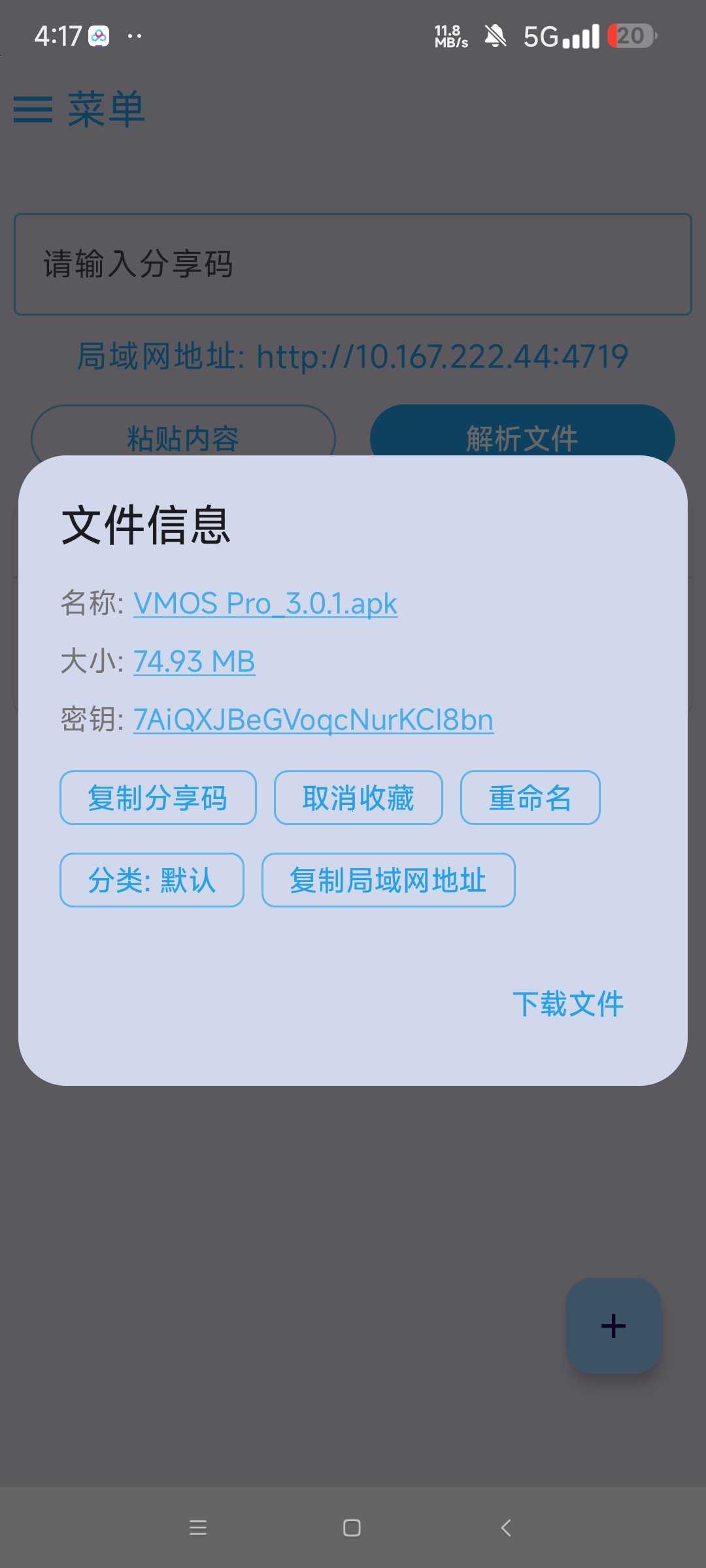Image resolution: width=706 pixels, height=1568 pixels.
Task: Select 粘贴内容 to paste content
Action: (x=184, y=438)
